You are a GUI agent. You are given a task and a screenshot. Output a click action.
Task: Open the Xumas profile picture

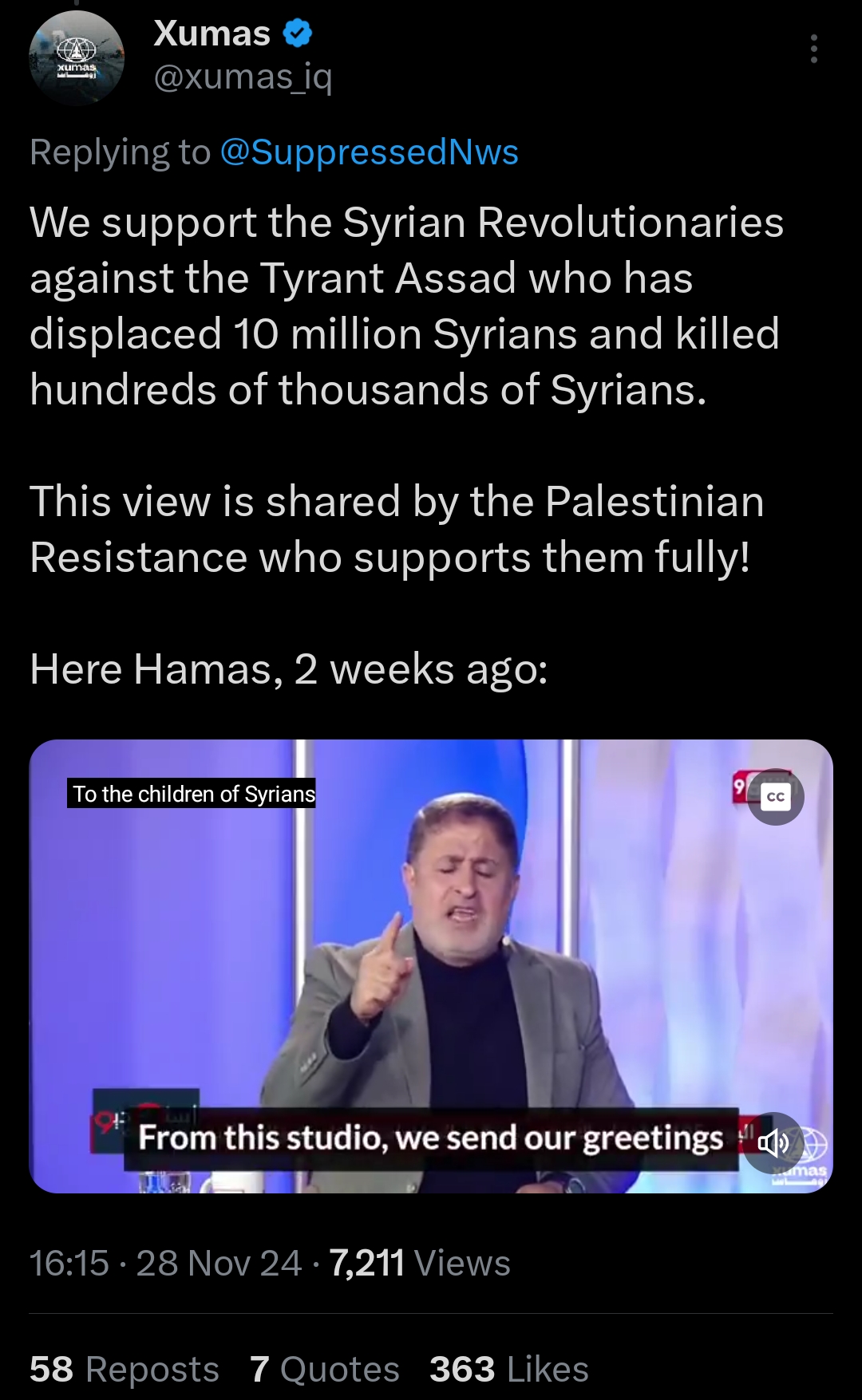pyautogui.click(x=77, y=58)
